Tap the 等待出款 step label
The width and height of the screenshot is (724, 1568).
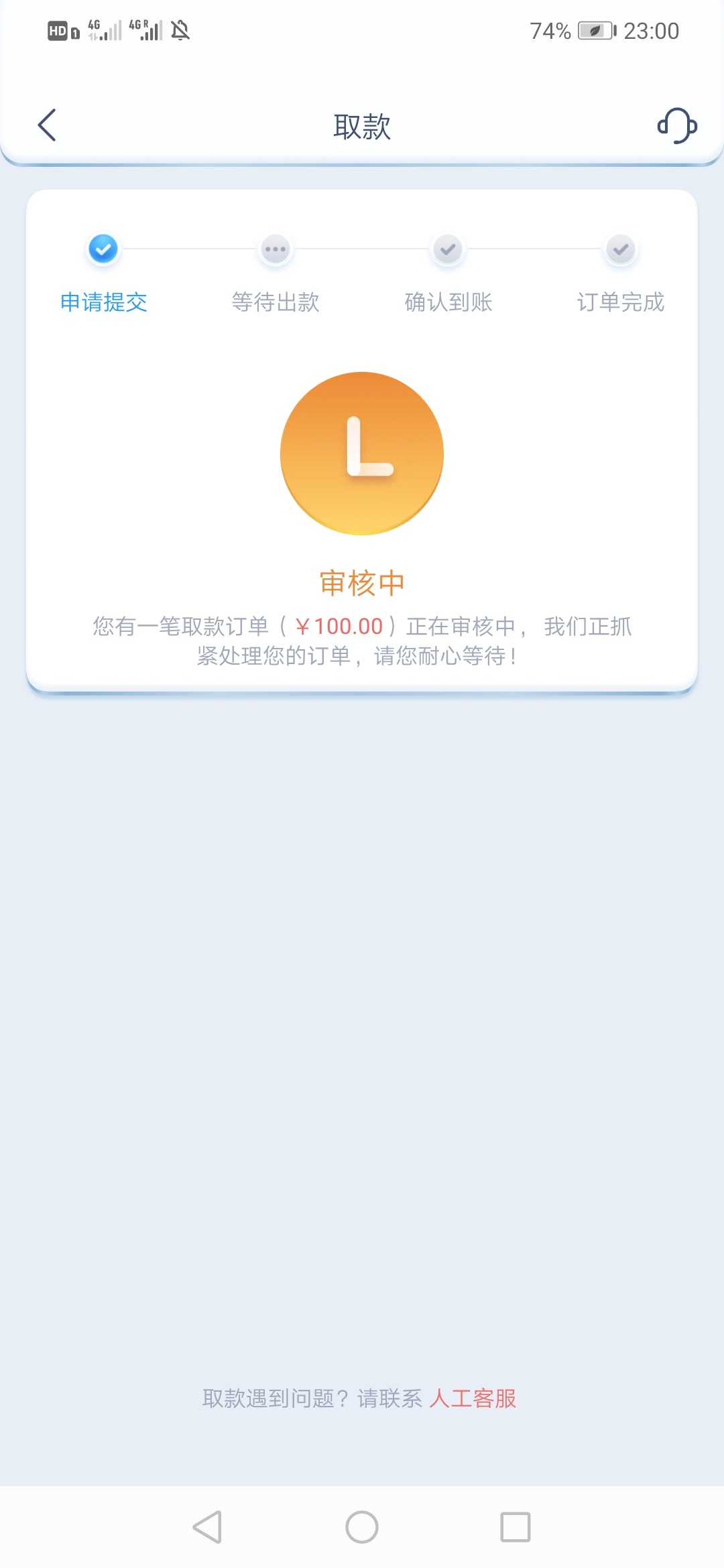click(275, 303)
